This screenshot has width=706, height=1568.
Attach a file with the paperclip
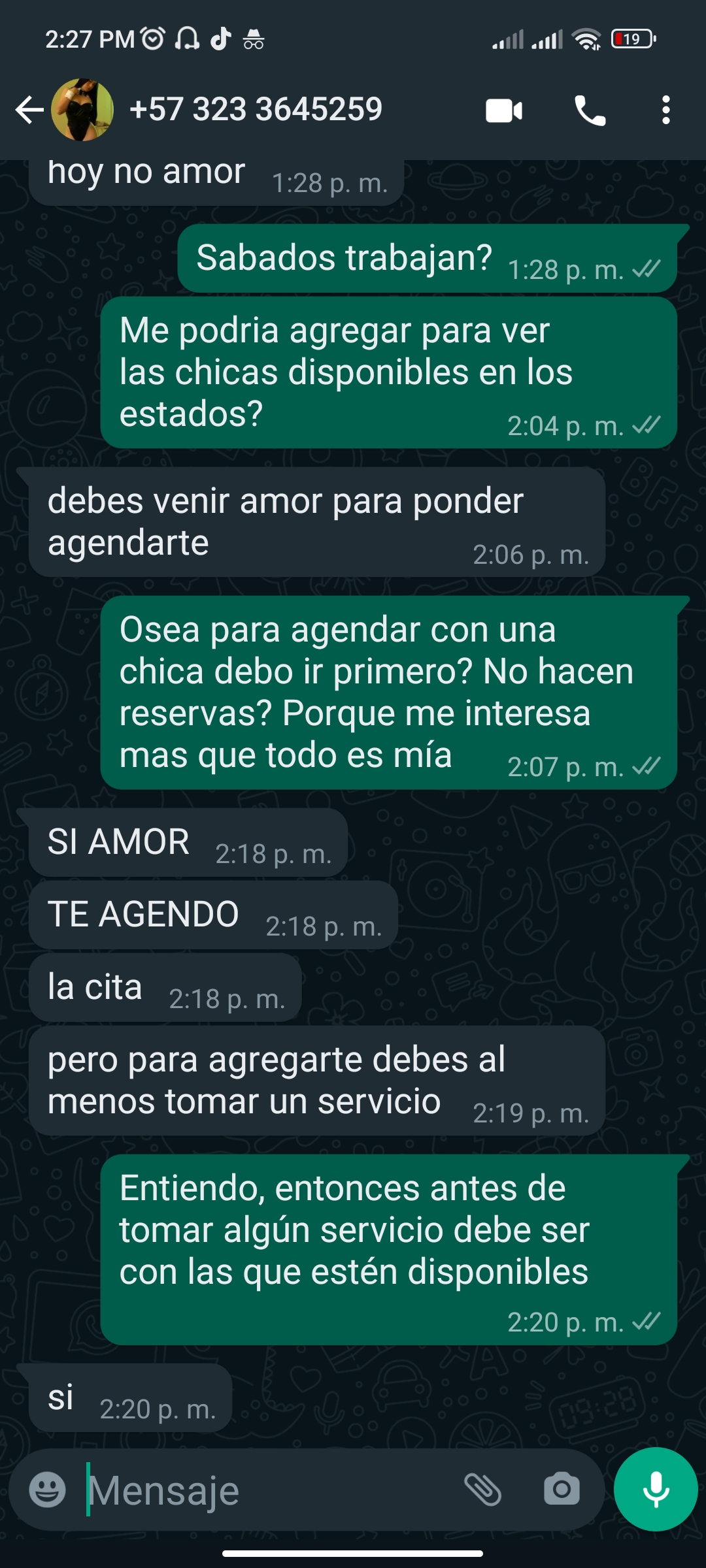click(483, 1490)
